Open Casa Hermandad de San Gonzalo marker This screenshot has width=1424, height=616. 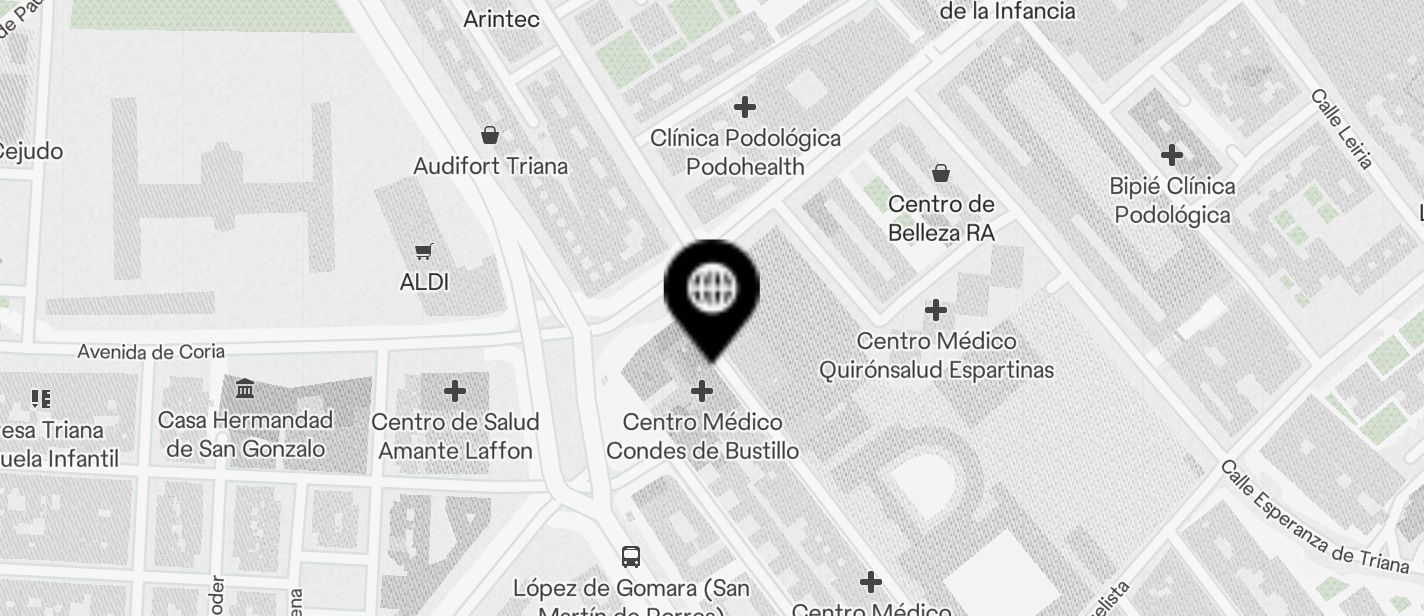(245, 388)
